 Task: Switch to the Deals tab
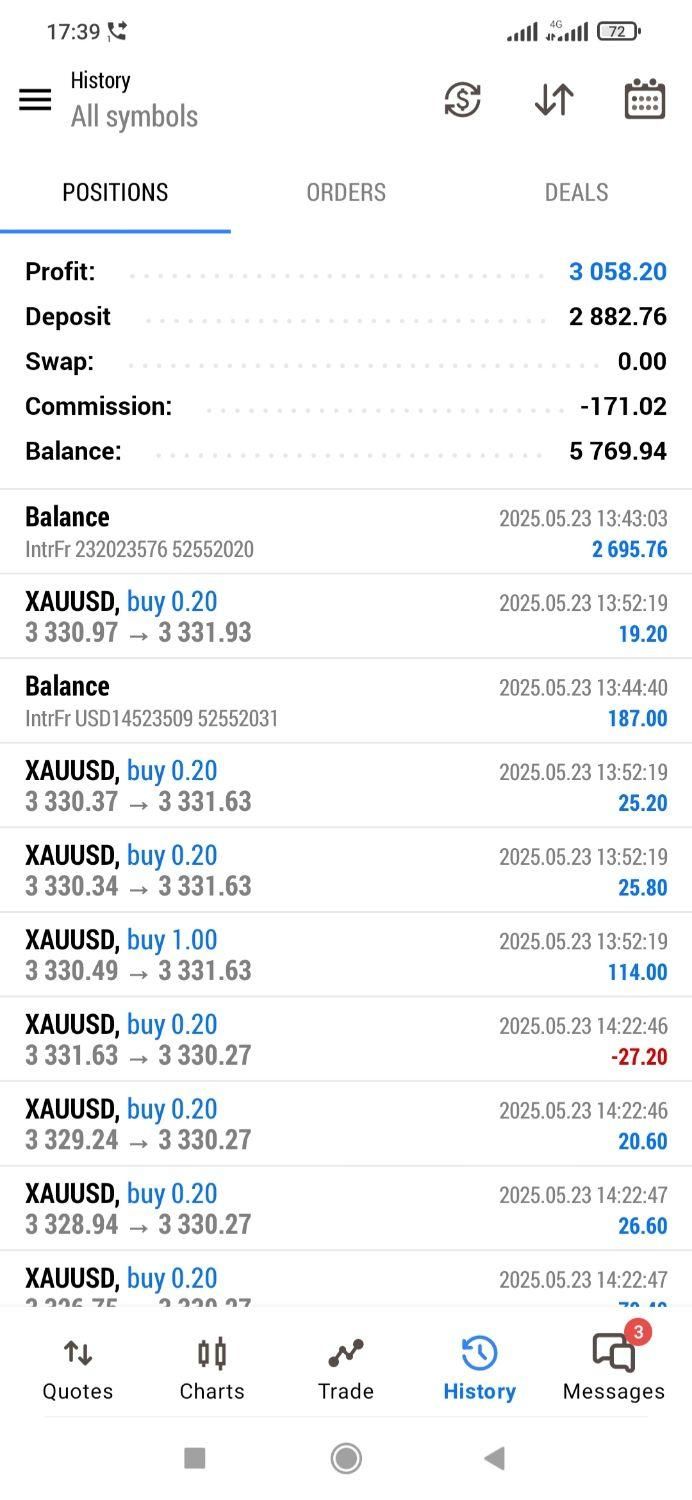[576, 192]
